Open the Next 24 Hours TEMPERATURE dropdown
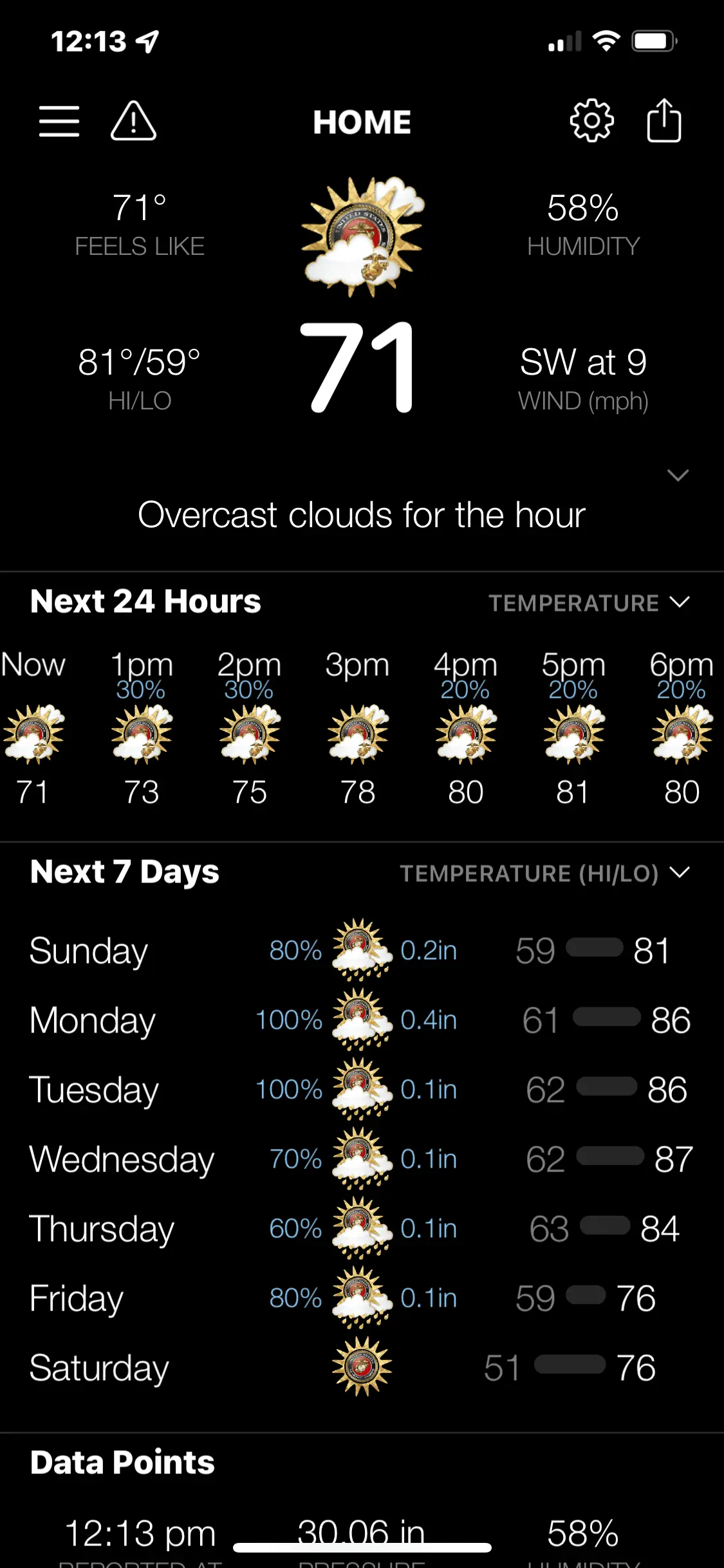 [588, 603]
